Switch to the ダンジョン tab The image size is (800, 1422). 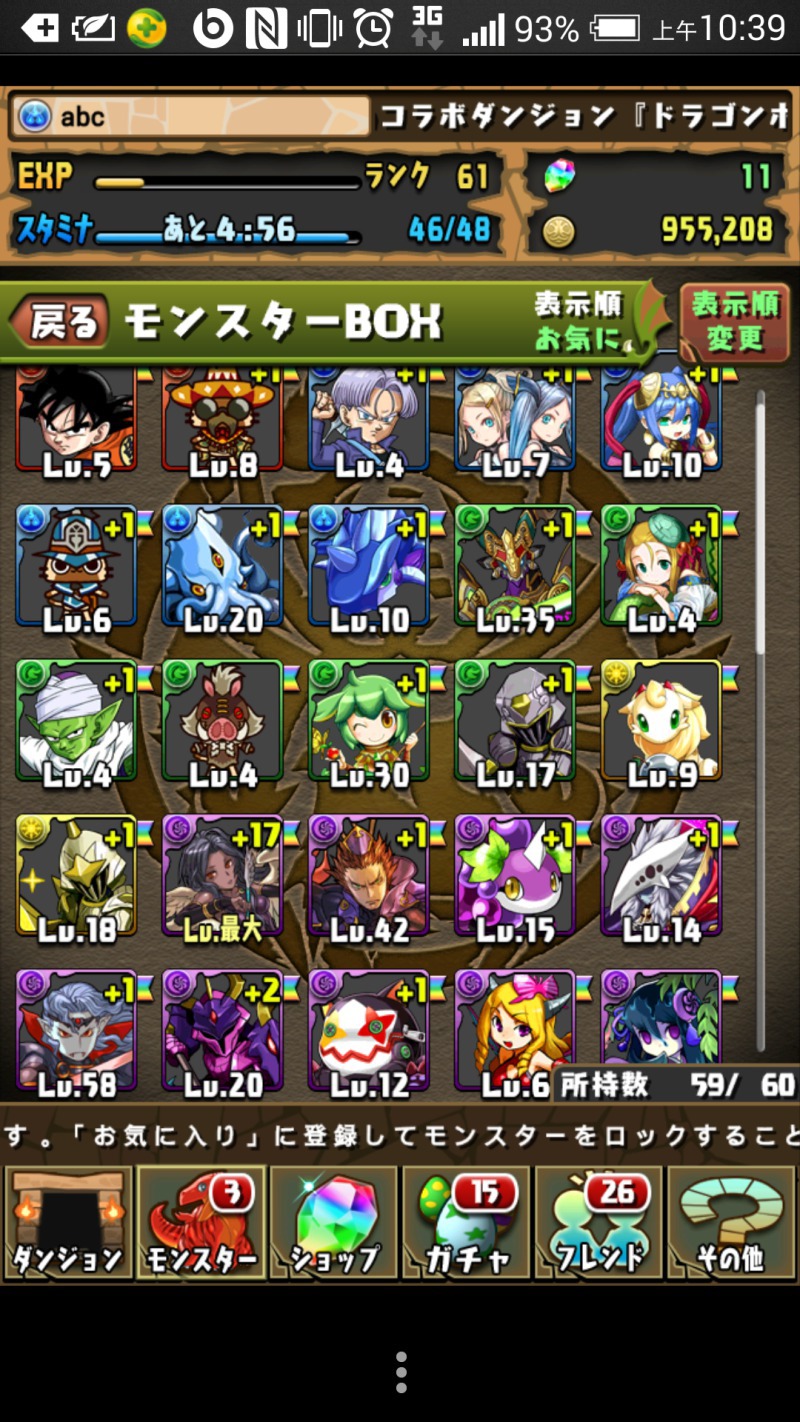click(68, 1222)
